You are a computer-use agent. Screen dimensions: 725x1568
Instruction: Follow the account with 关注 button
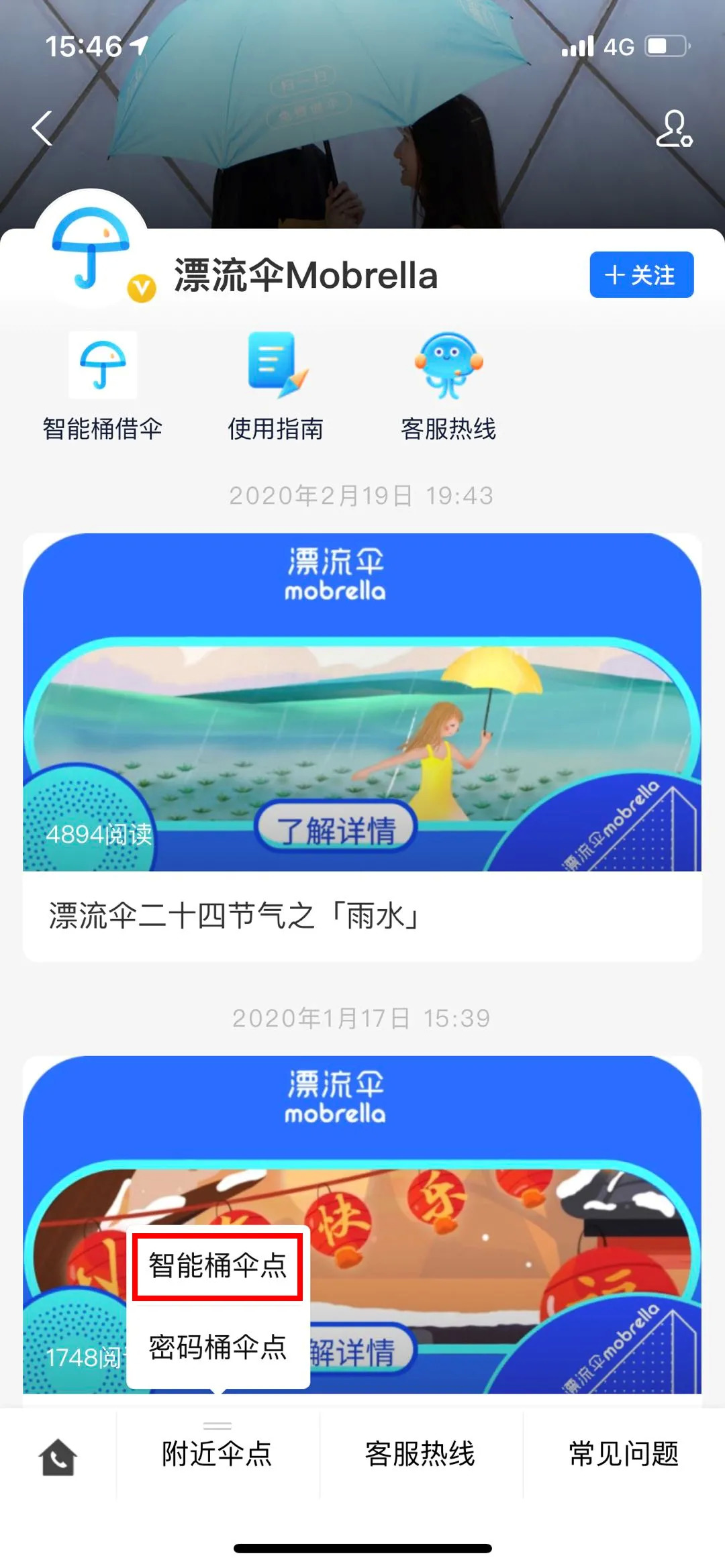tap(641, 275)
